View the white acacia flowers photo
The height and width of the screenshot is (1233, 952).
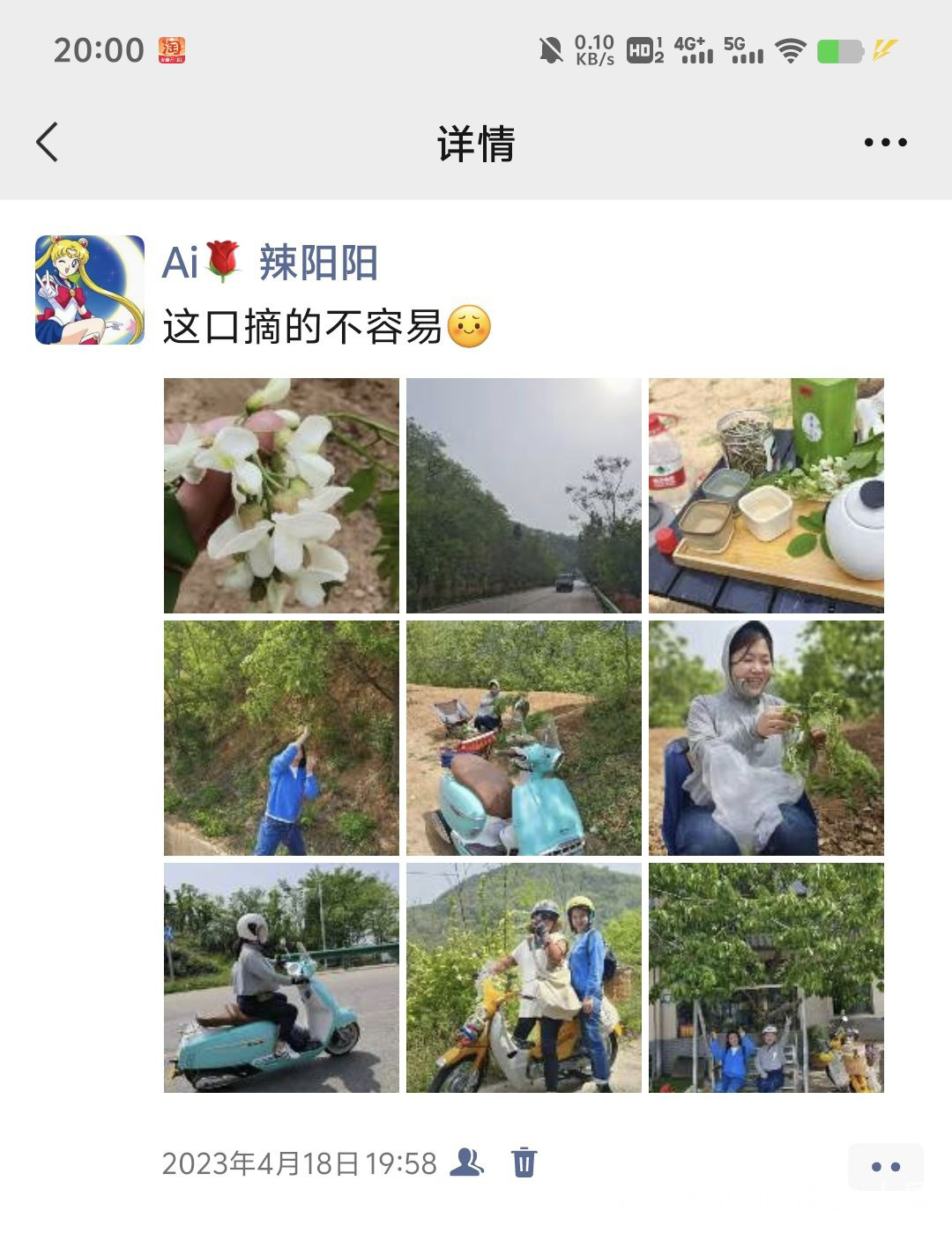(x=281, y=495)
